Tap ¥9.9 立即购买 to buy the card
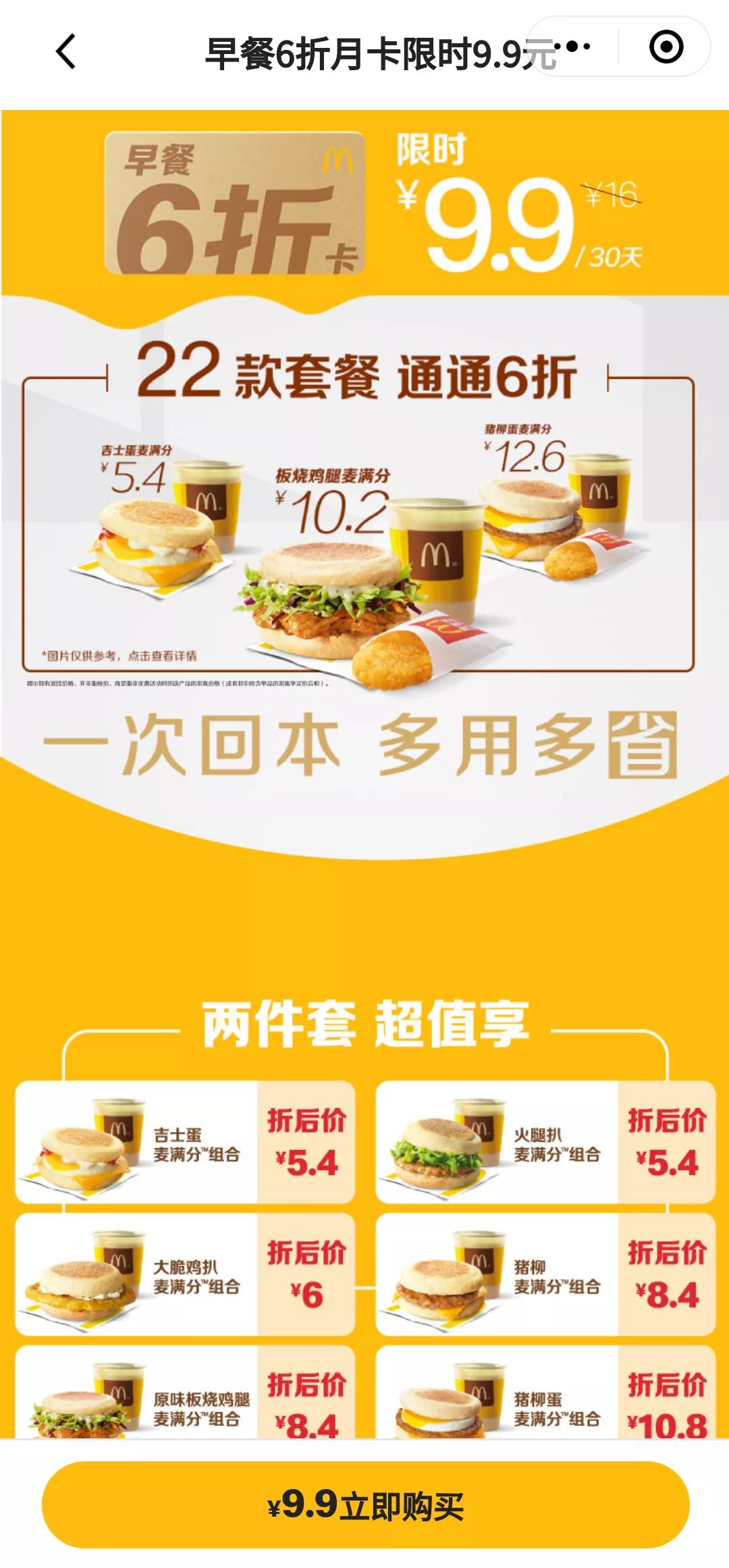The image size is (729, 1568). coord(365,1505)
